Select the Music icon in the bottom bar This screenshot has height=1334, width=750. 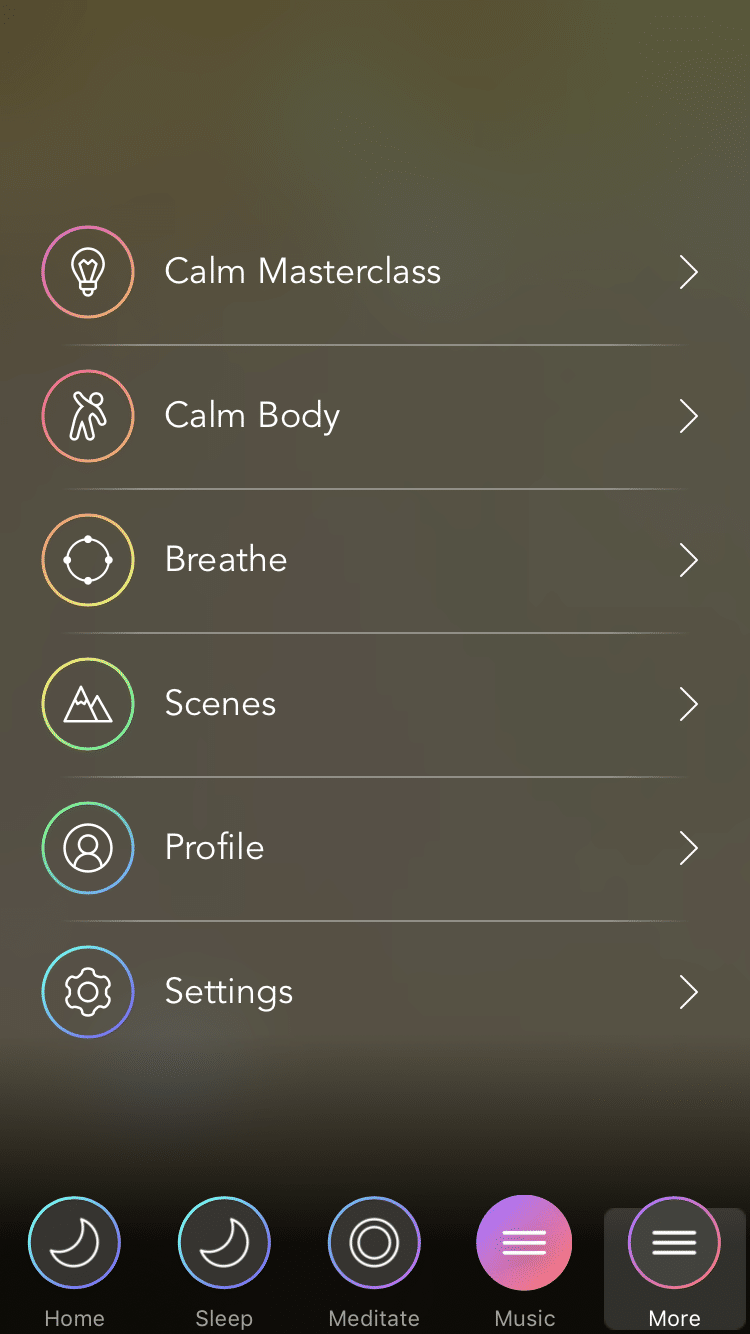(x=524, y=1241)
